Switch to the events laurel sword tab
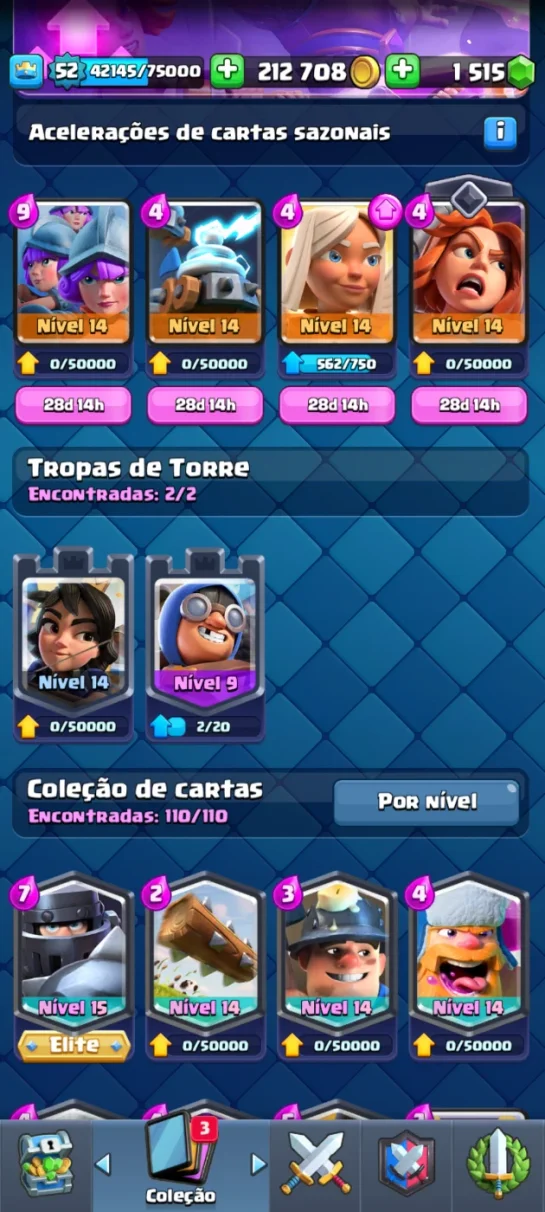Viewport: 545px width, 1212px height. click(497, 1165)
